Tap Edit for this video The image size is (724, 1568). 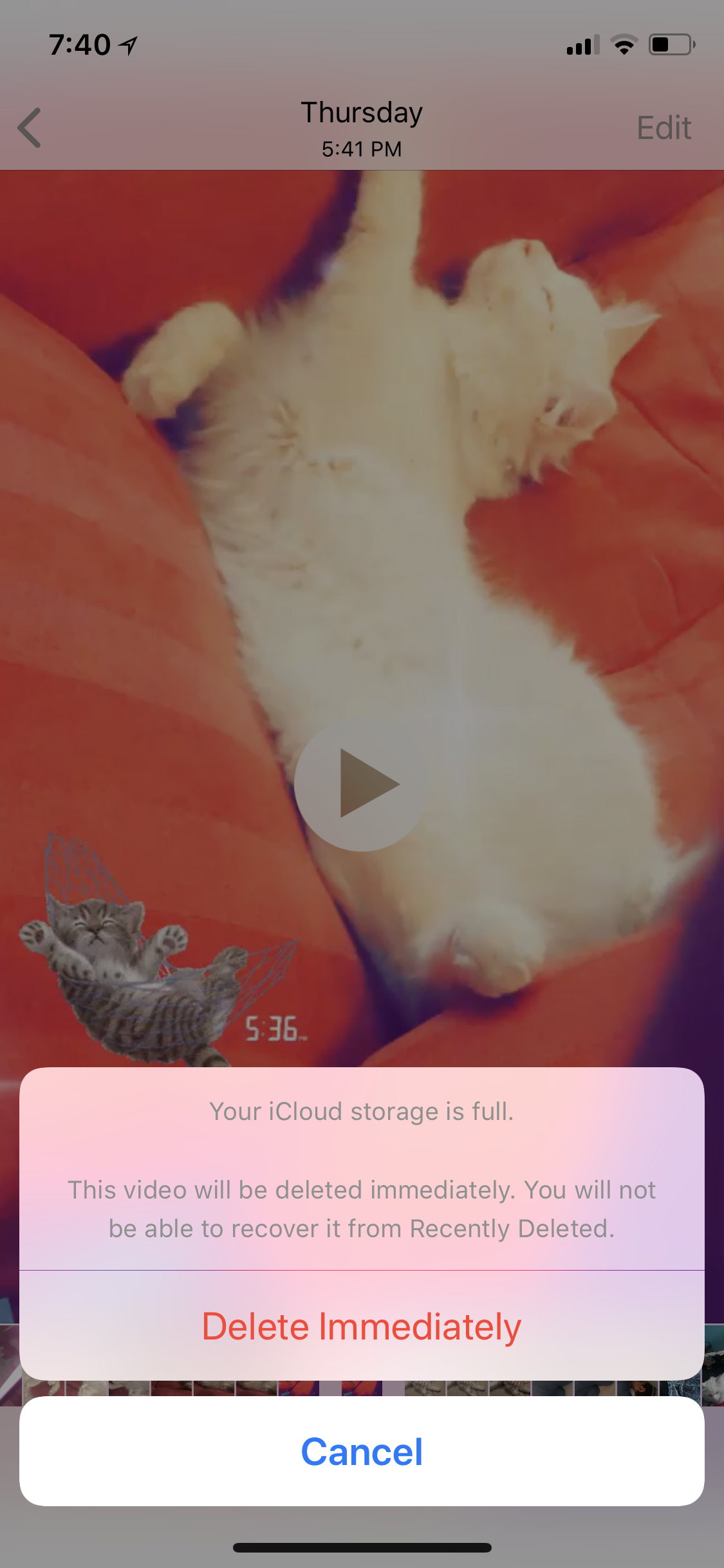click(664, 127)
